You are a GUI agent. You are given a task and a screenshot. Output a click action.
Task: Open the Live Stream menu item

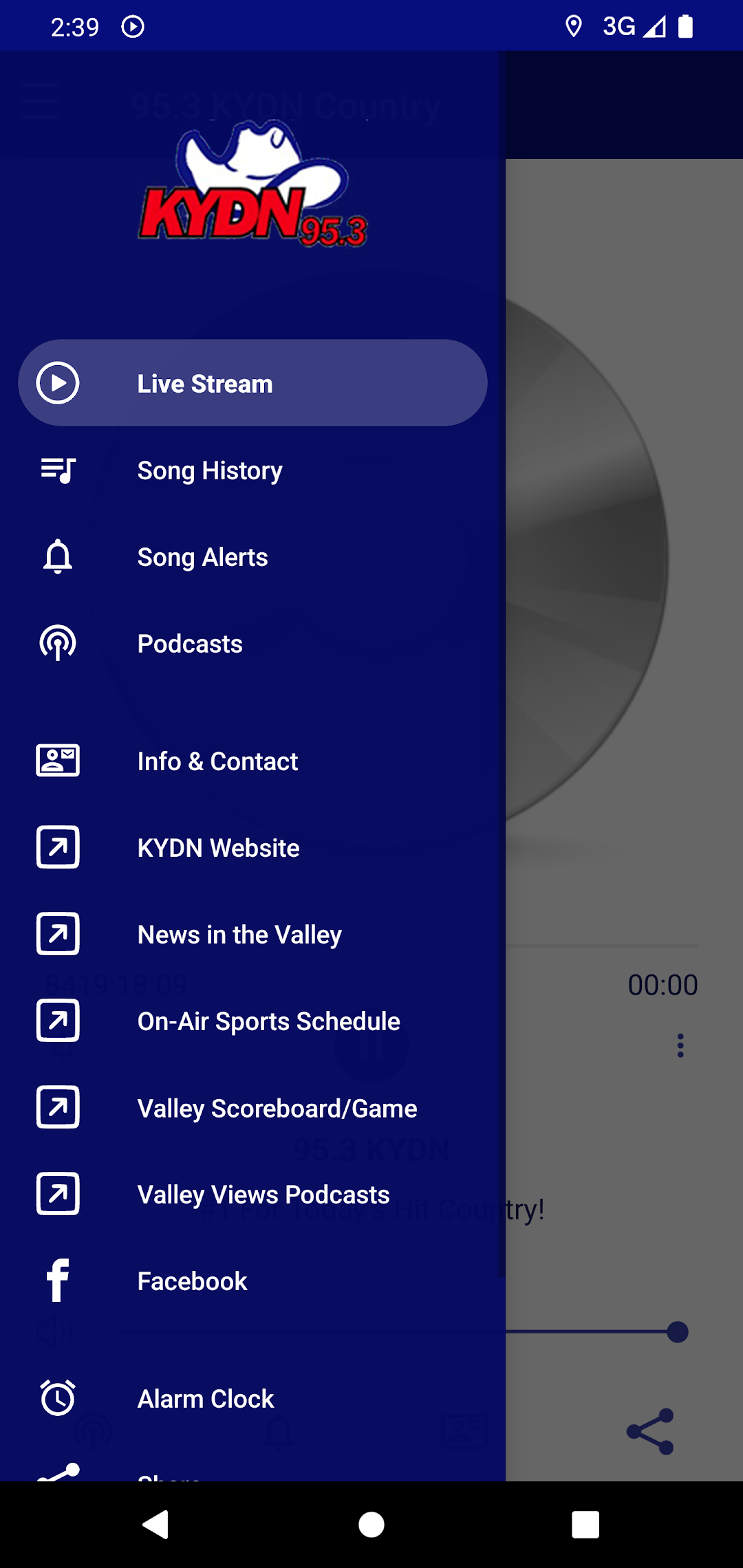[252, 383]
